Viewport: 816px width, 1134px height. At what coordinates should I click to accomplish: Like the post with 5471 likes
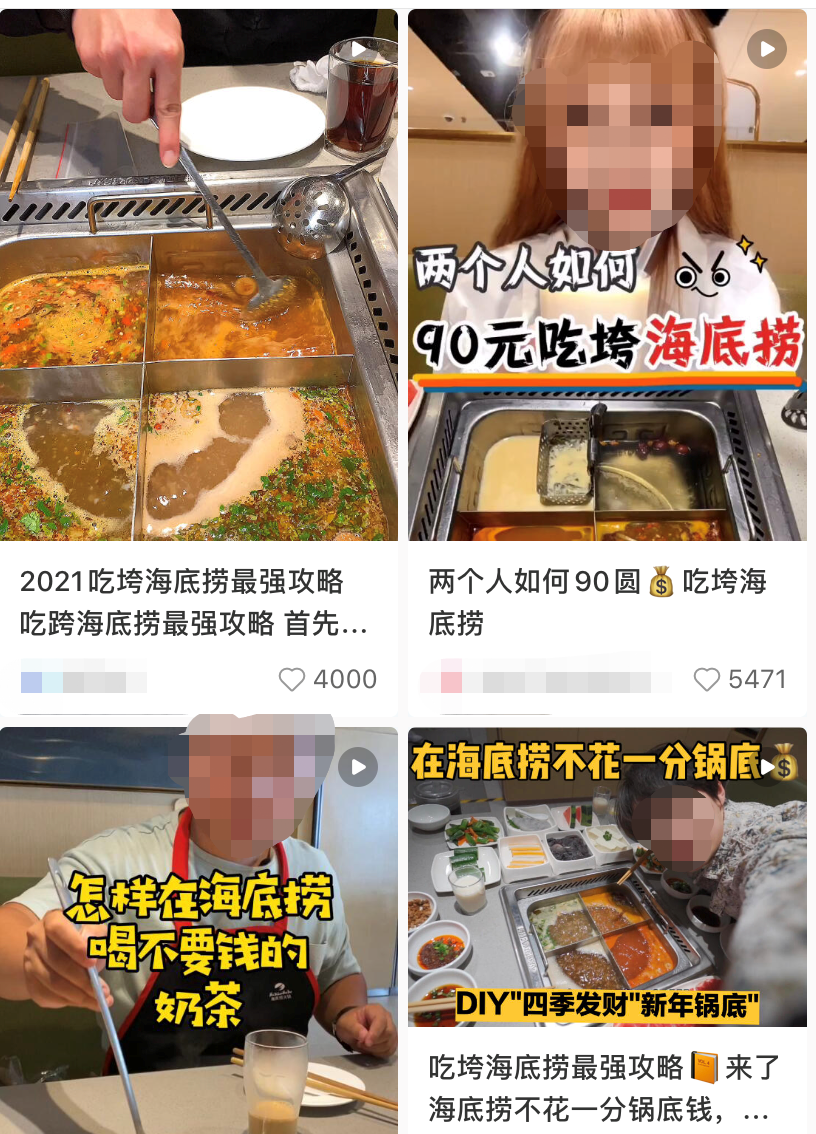pos(706,680)
